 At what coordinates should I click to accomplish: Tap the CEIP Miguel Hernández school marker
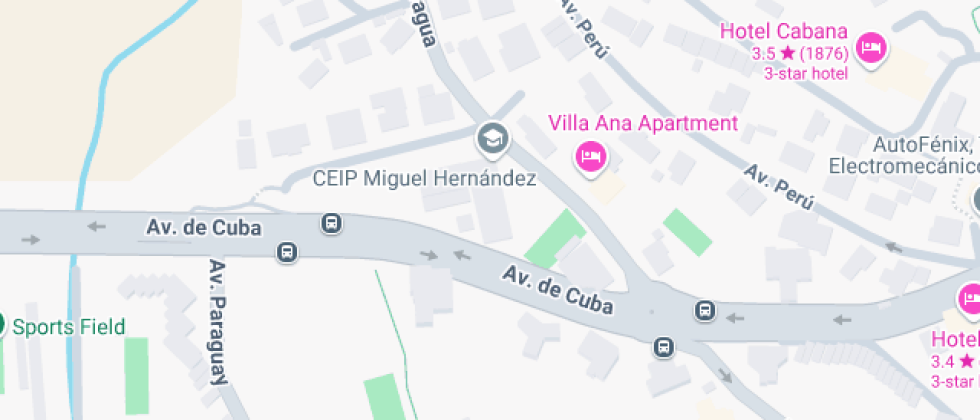pos(491,140)
